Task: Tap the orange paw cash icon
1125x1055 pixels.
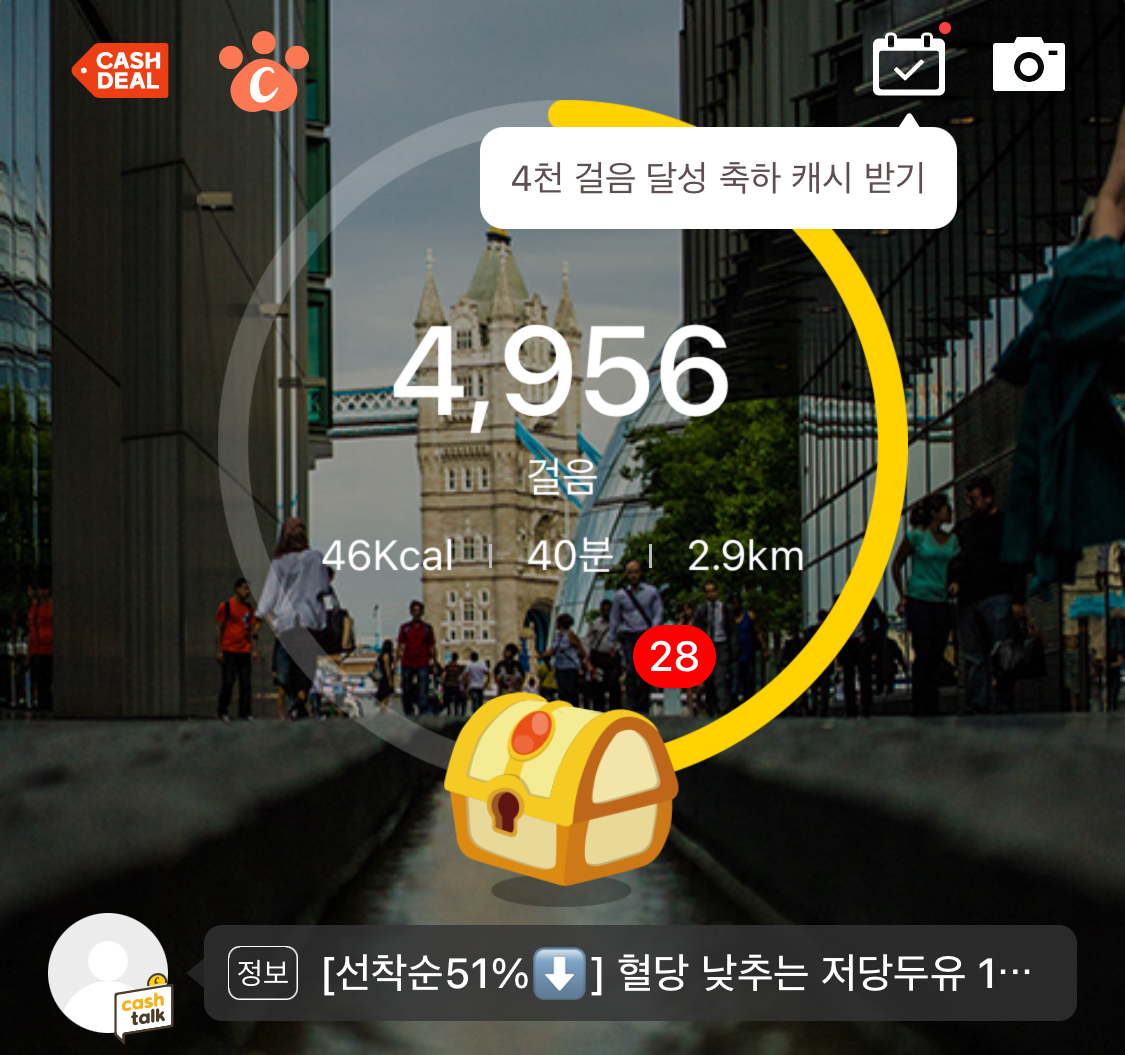Action: tap(264, 72)
